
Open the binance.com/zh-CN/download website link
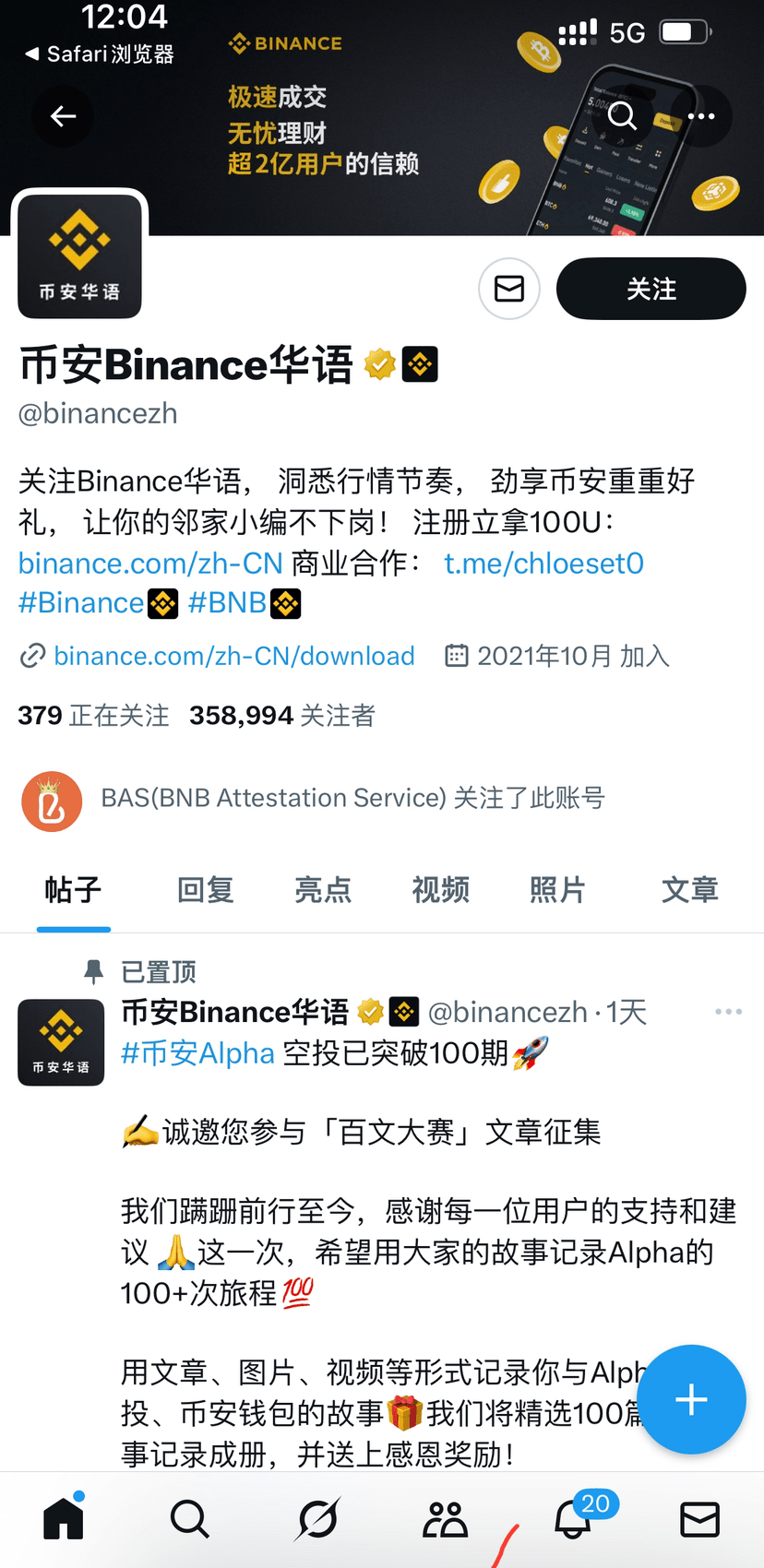coord(234,656)
